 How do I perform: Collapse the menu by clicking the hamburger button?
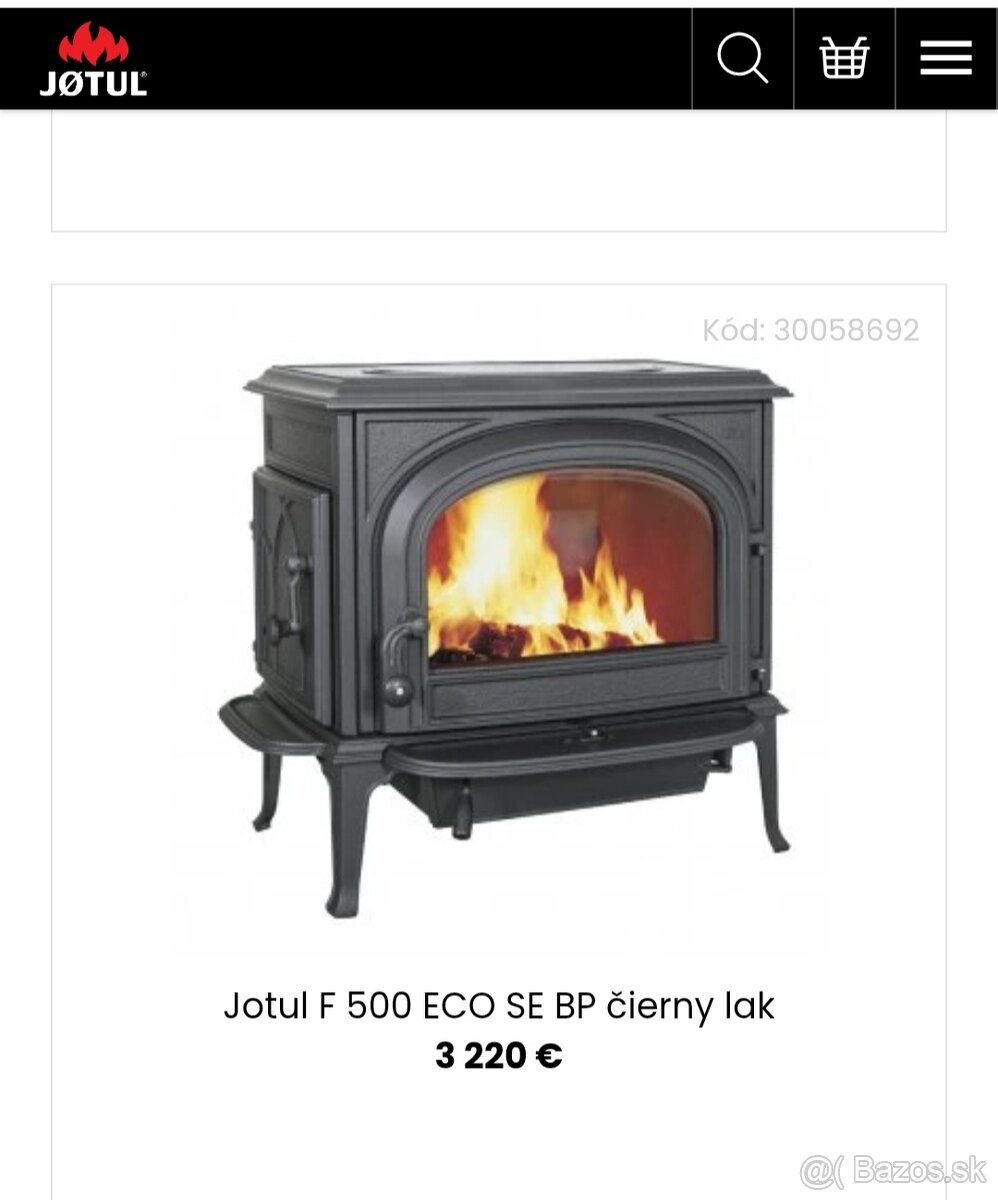point(944,58)
